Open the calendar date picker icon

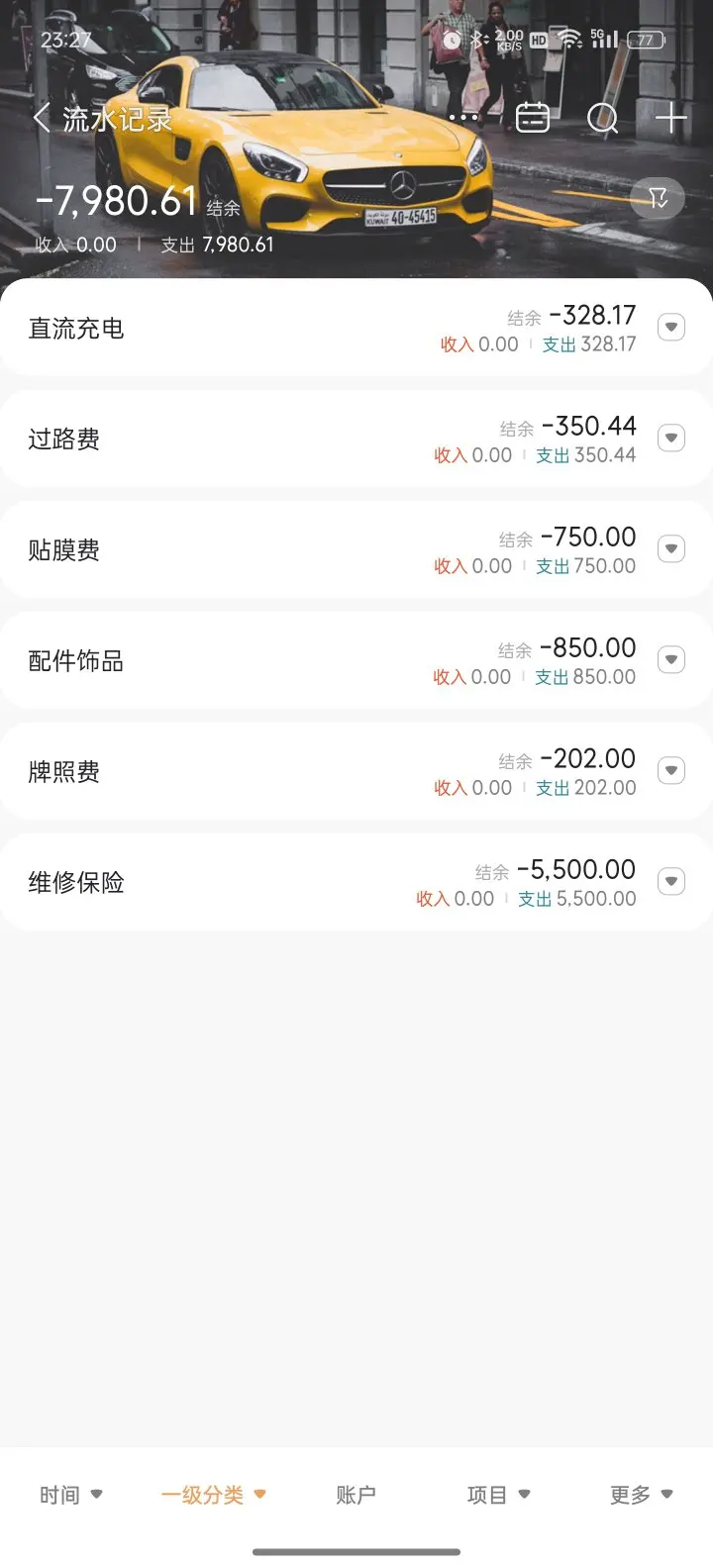533,118
